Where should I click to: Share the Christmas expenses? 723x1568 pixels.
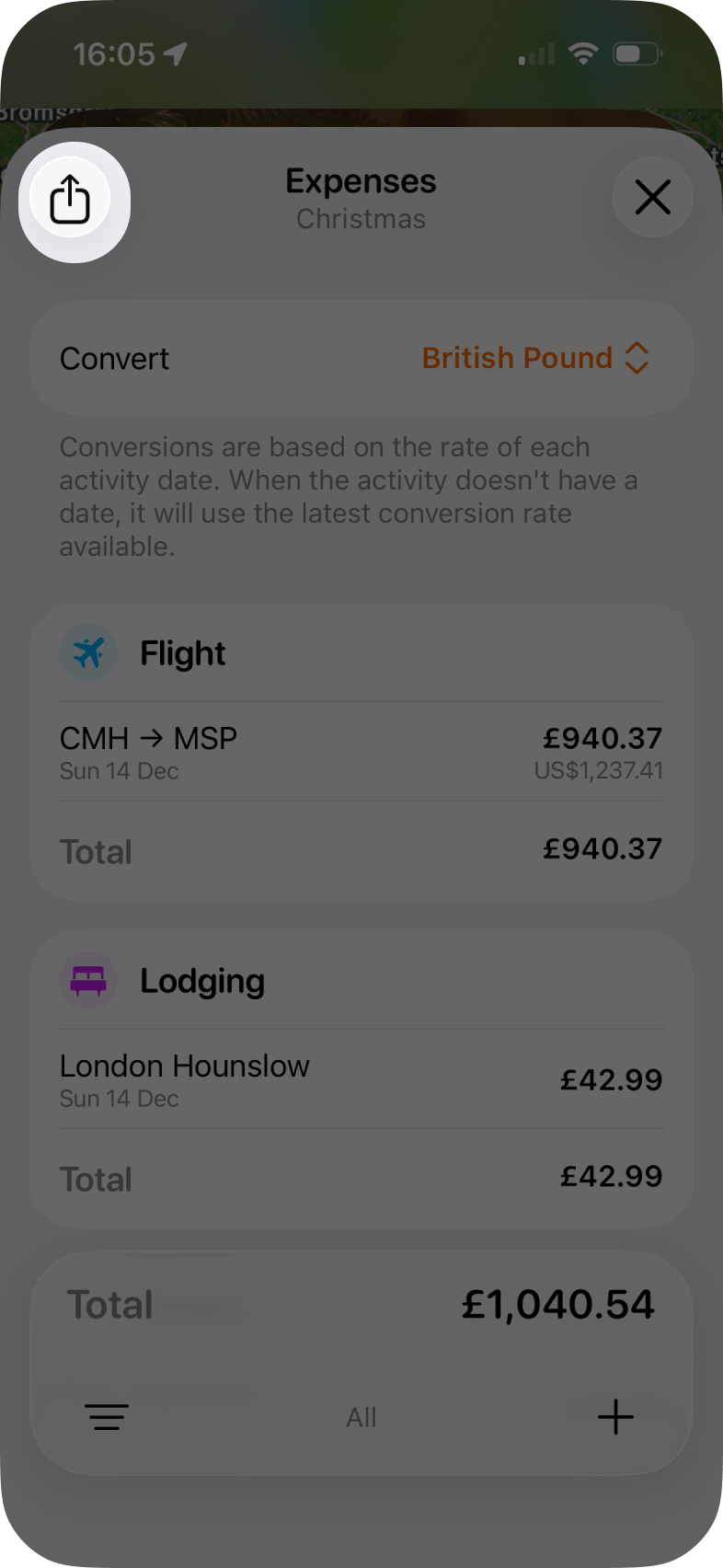click(x=70, y=199)
